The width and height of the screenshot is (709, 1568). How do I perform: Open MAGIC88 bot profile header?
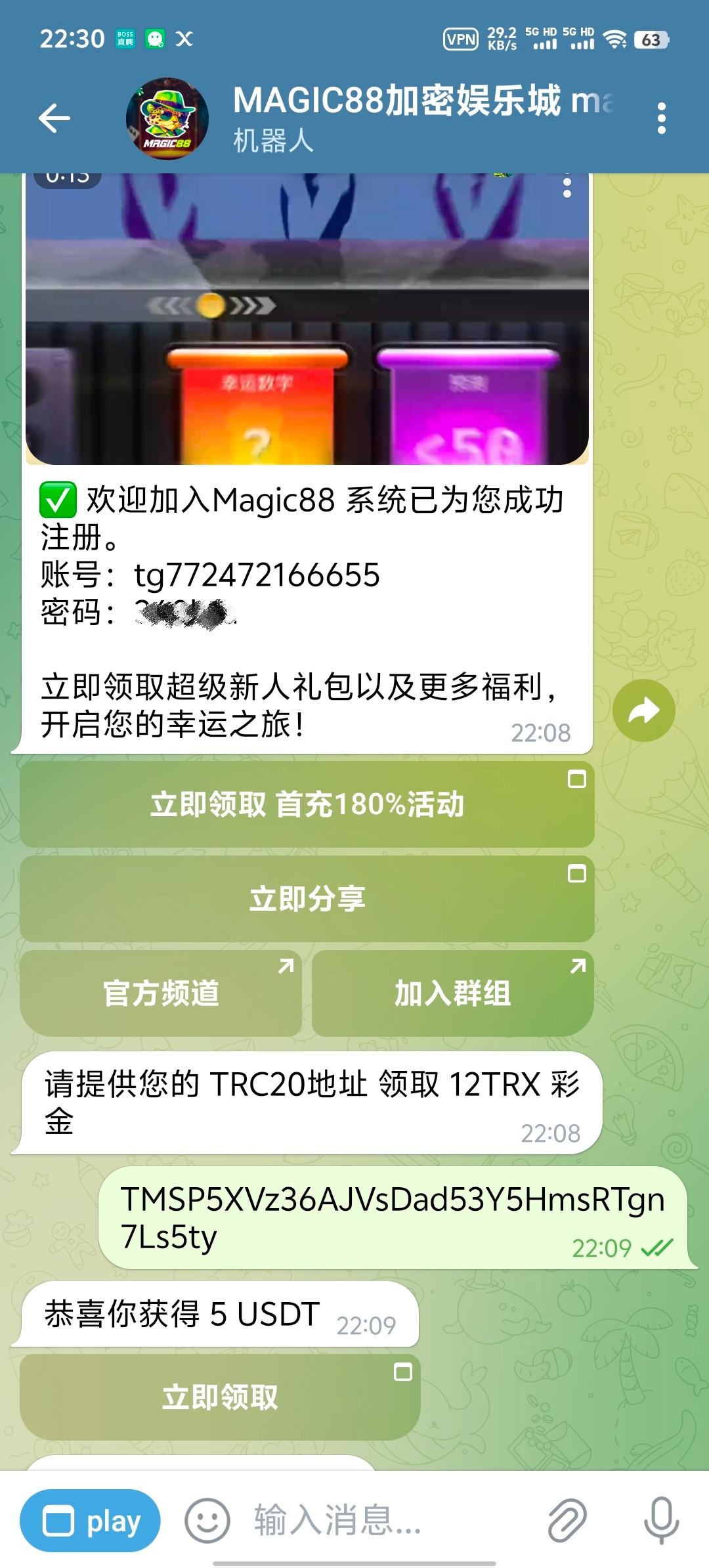394,118
